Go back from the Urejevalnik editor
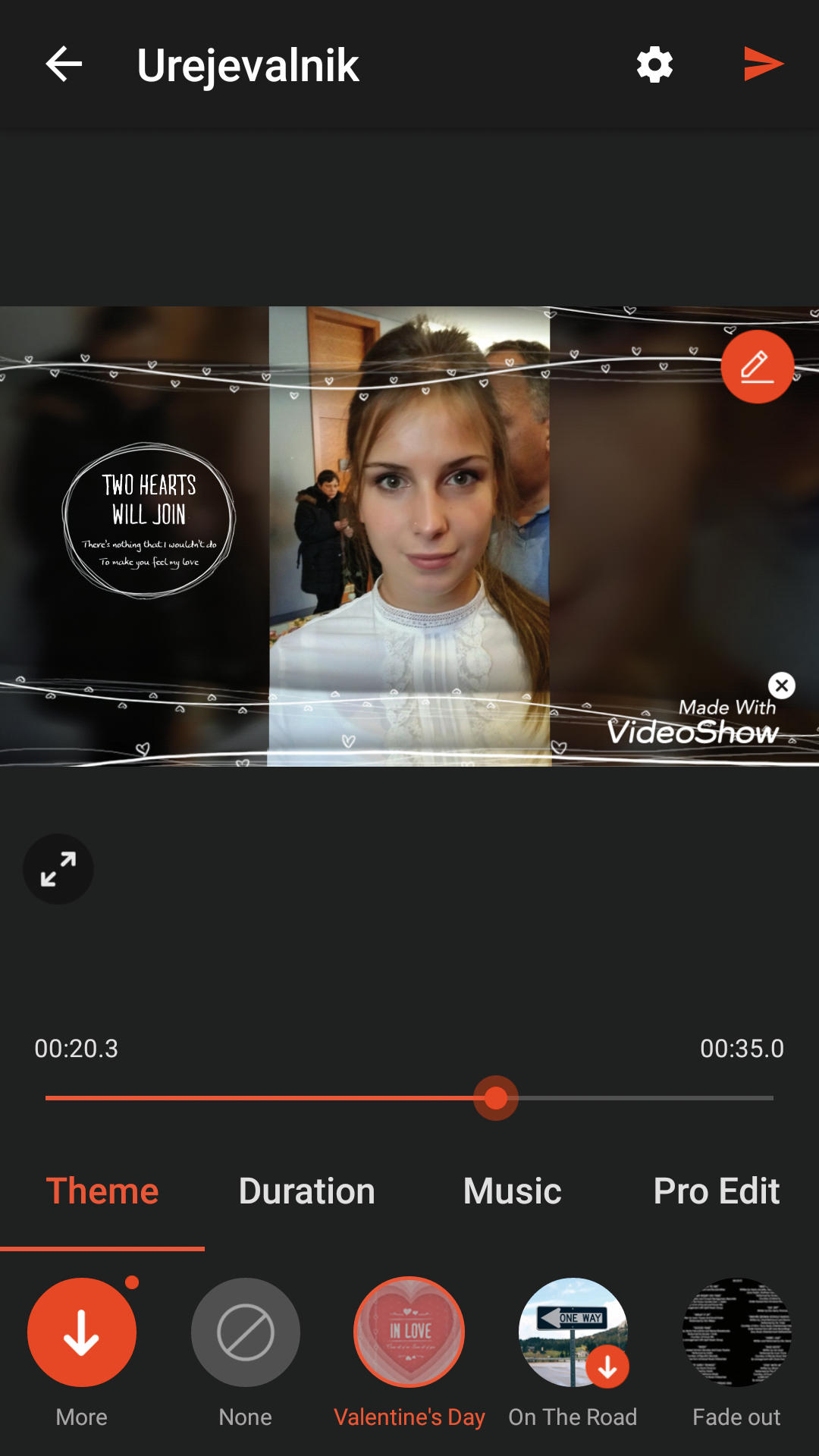Screen dimensions: 819x1456 tap(64, 64)
